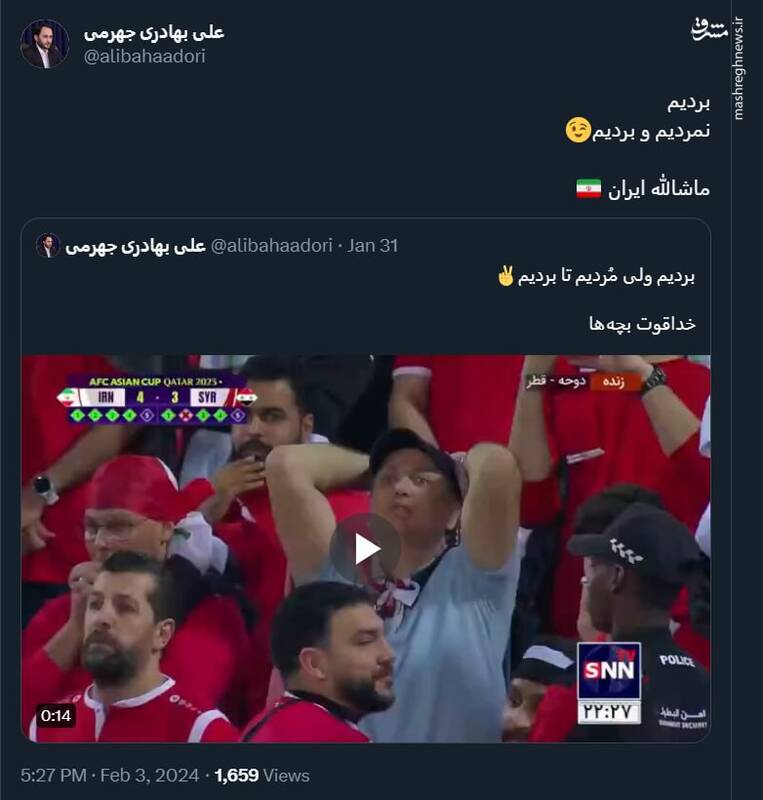Image resolution: width=763 pixels, height=800 pixels.
Task: Select the AFC Asian Cup scoreboard graphic
Action: (155, 397)
